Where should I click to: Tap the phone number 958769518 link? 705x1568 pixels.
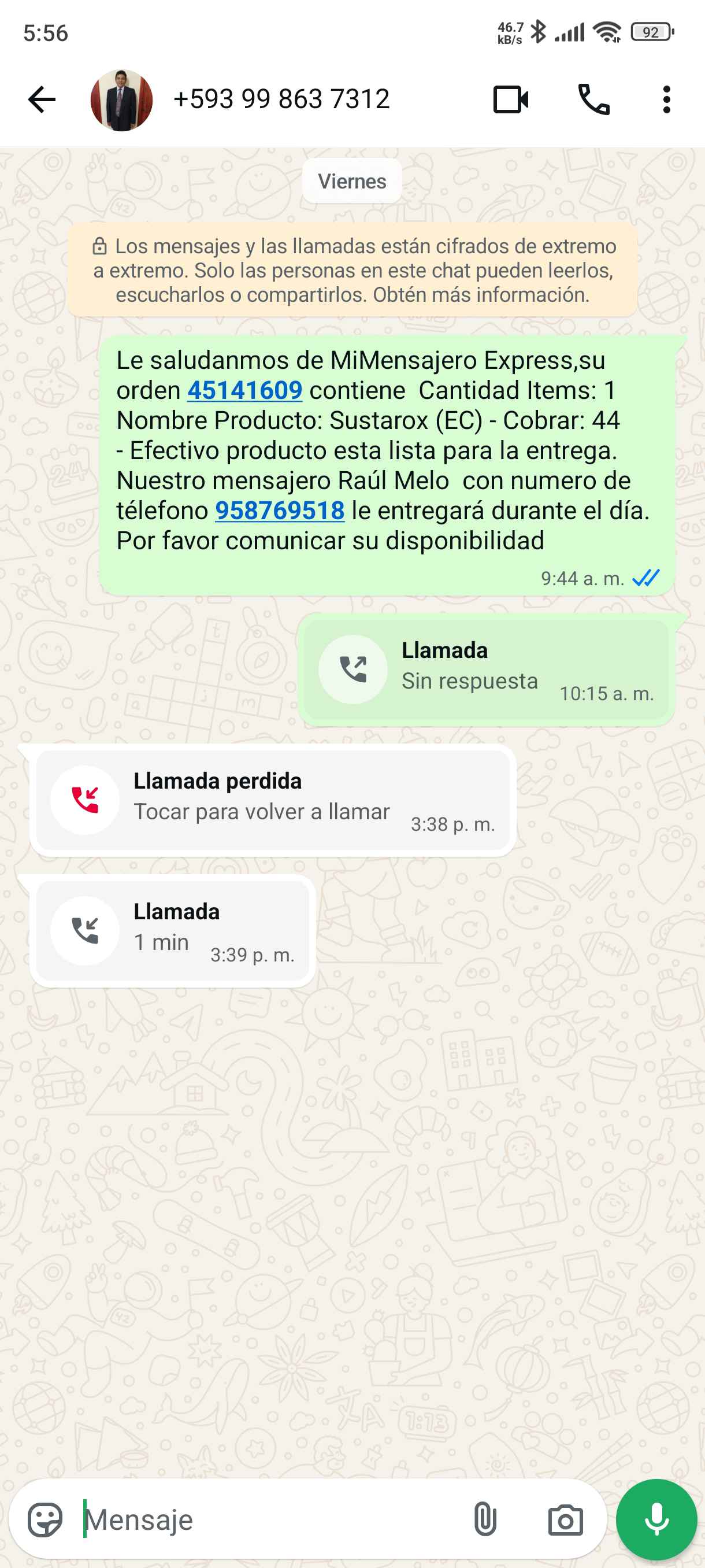(x=280, y=511)
